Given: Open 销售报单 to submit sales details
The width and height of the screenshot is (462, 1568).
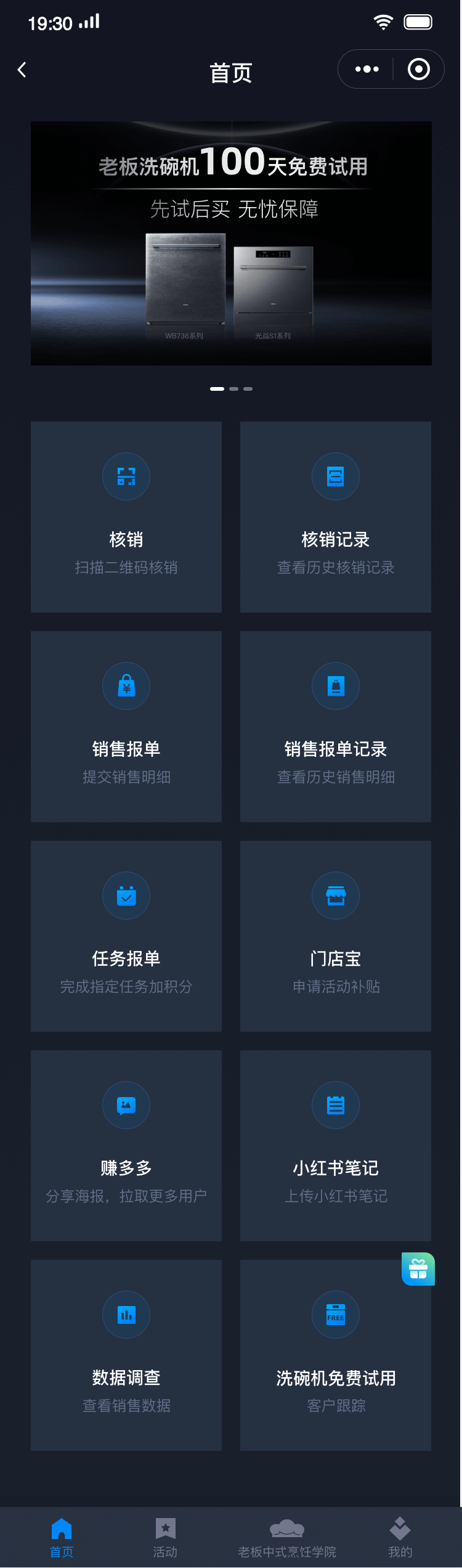Looking at the screenshot, I should (x=126, y=727).
